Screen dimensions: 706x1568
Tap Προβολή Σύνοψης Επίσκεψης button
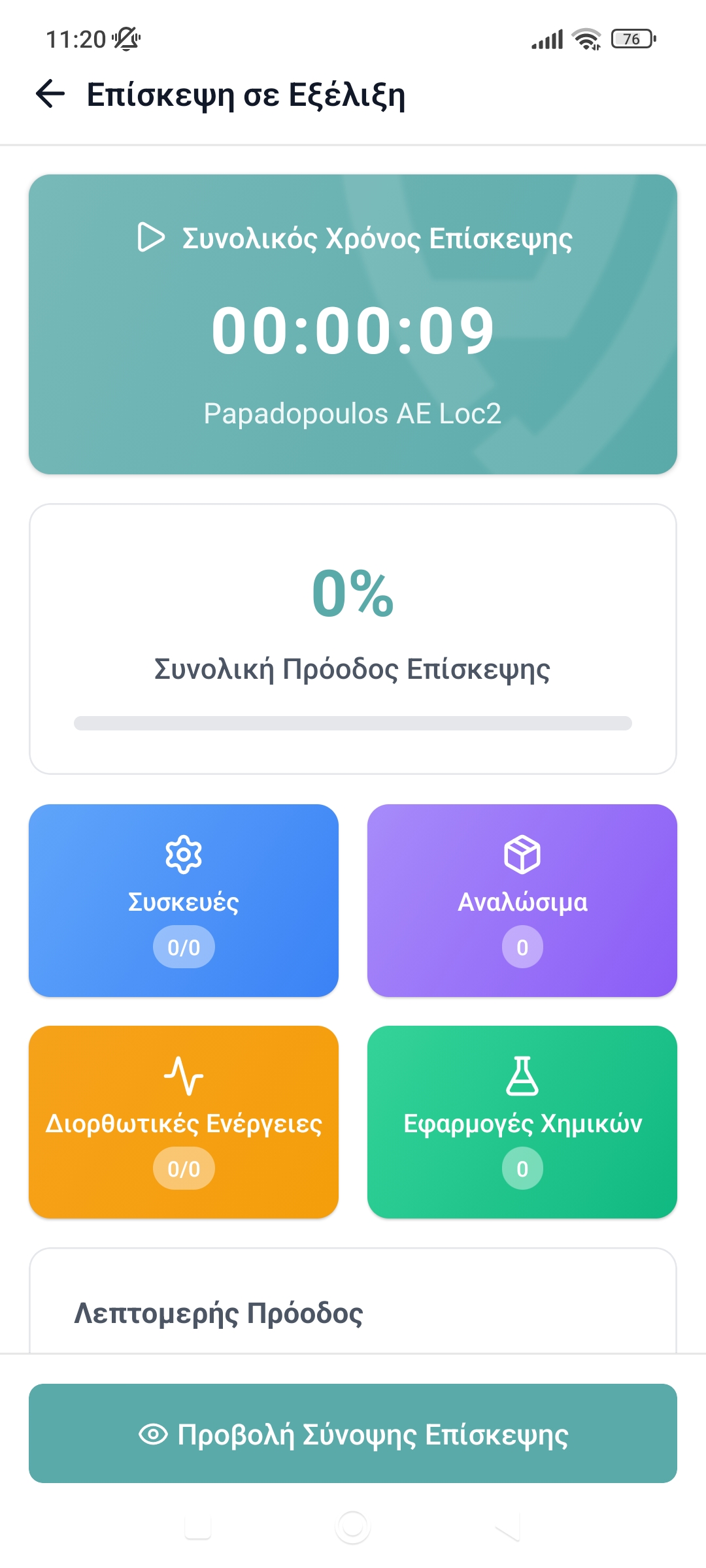[x=353, y=1433]
